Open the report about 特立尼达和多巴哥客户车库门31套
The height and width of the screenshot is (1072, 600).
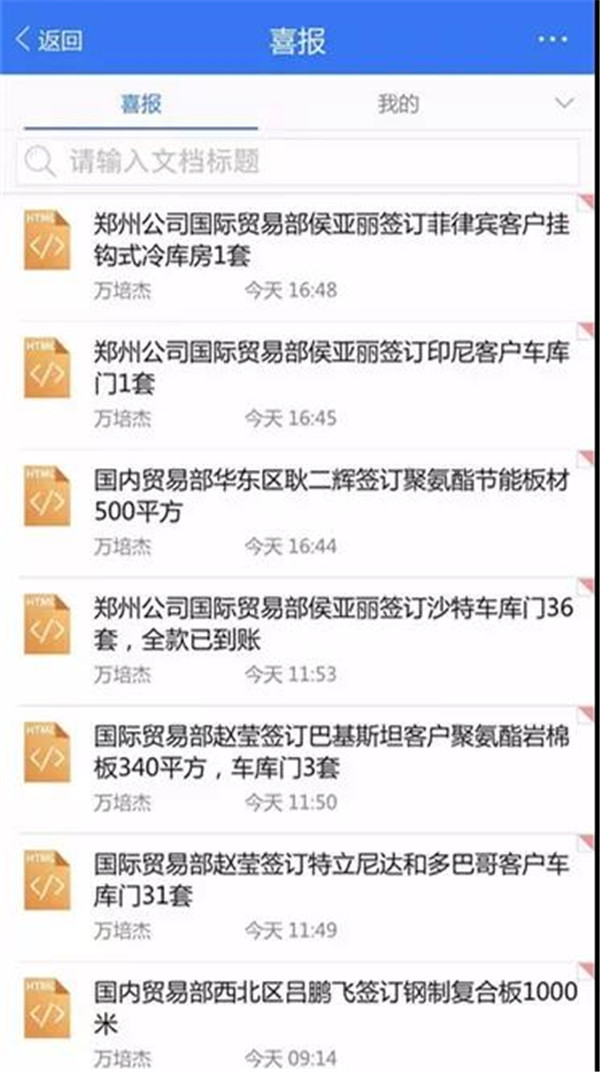click(330, 880)
